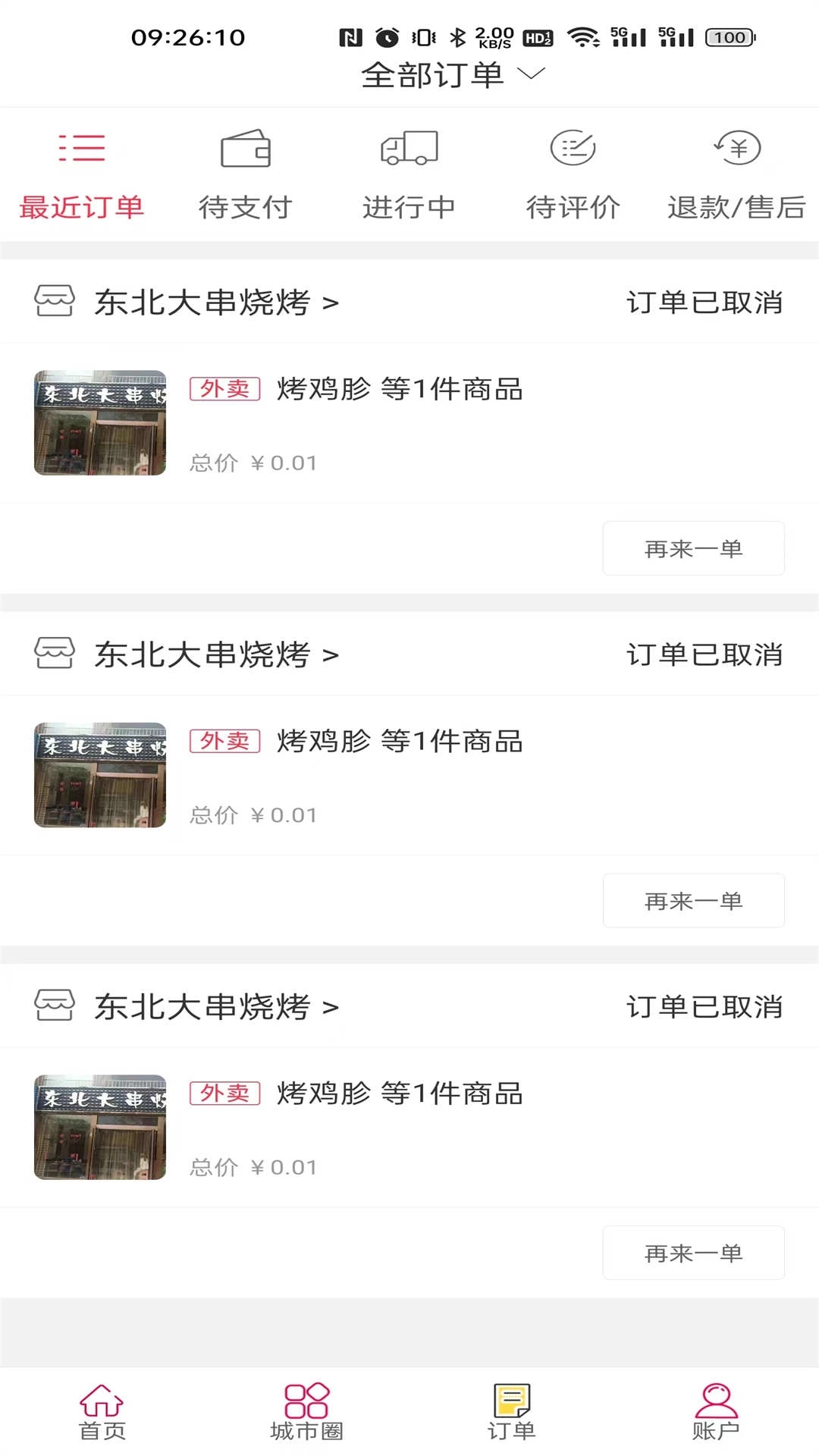Tap 再来一单 on the first cancelled order

pyautogui.click(x=692, y=548)
